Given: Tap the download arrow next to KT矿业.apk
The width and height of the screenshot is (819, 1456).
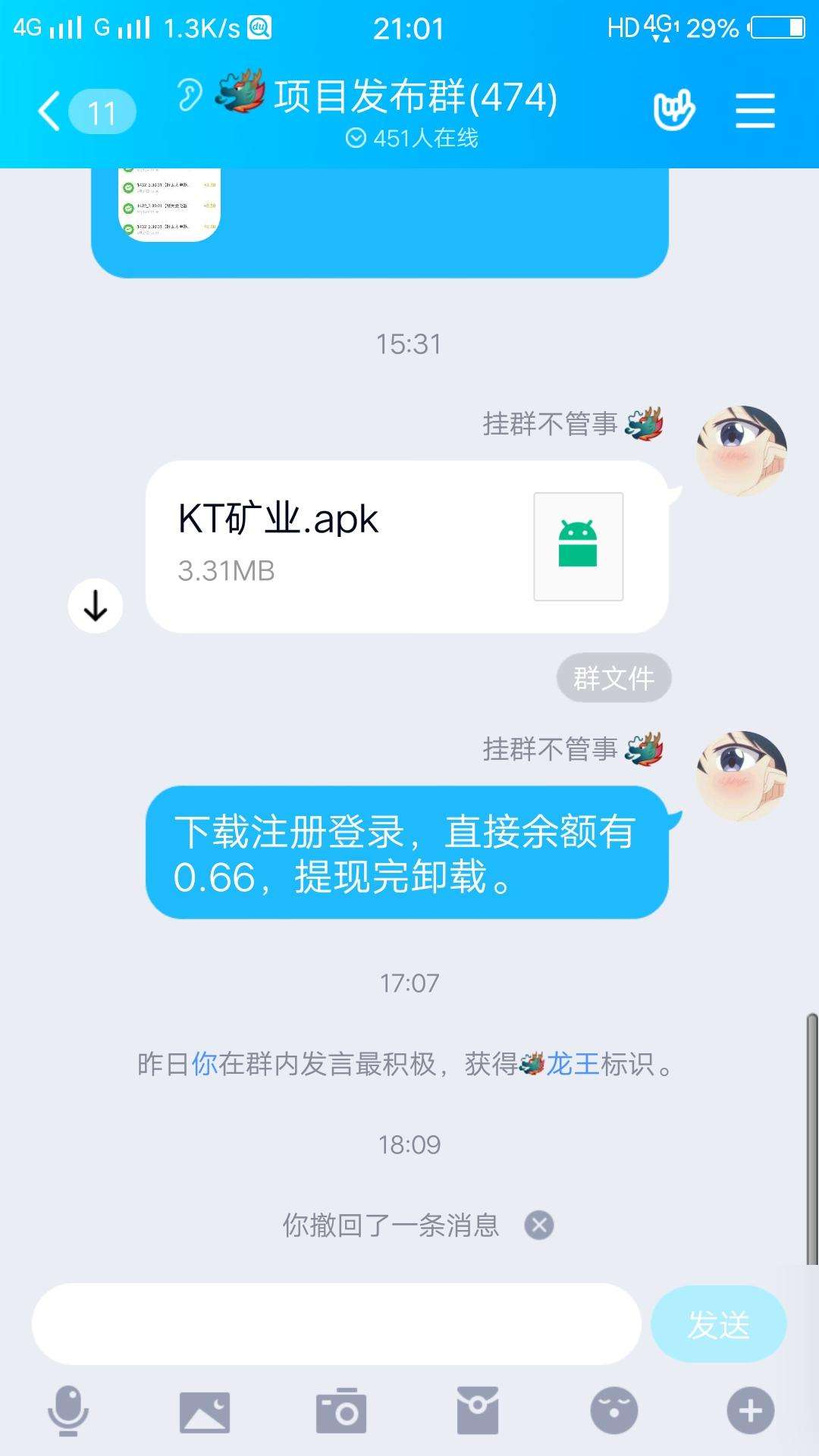Looking at the screenshot, I should coord(94,606).
